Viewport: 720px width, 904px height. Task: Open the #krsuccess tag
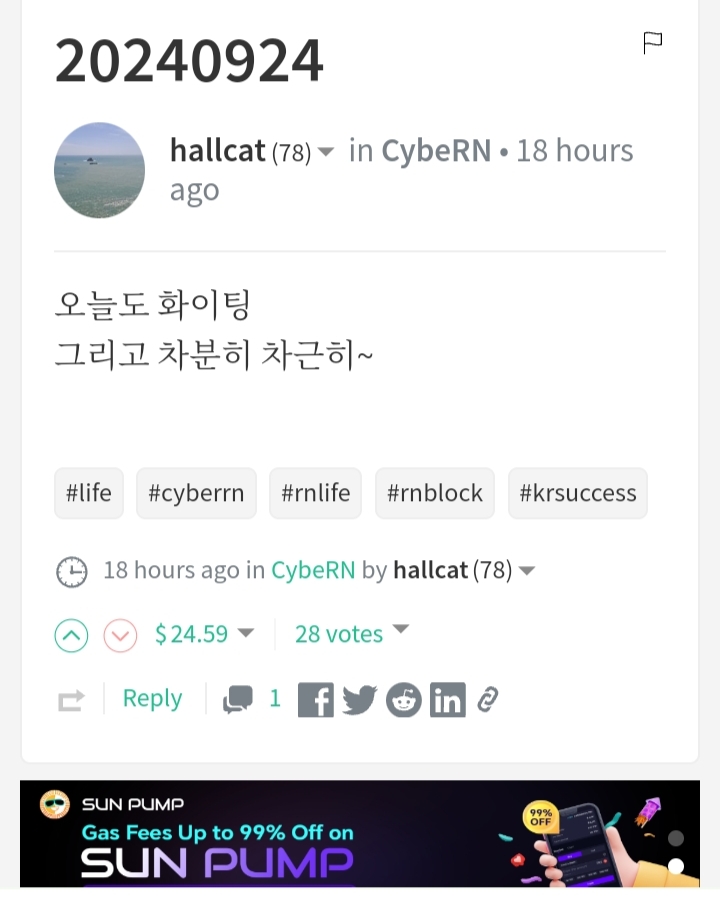(577, 493)
